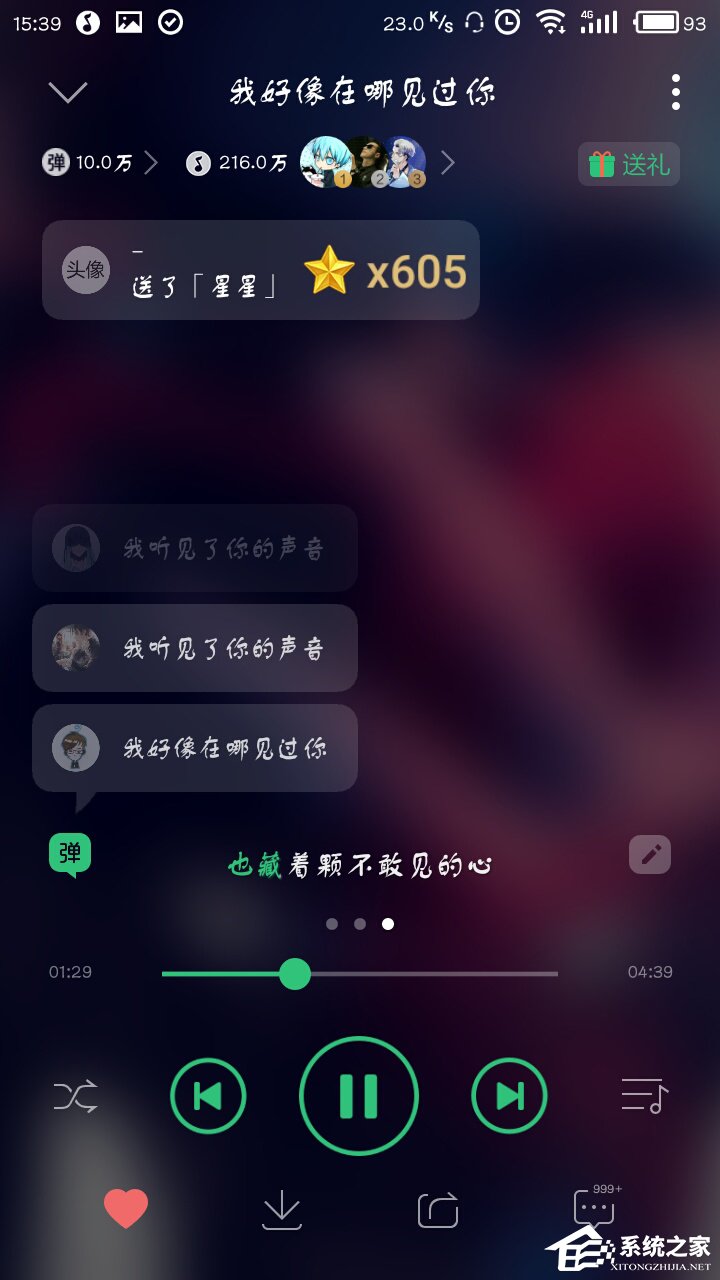Screen dimensions: 720x1280
Task: Open comments via the 999+ bubble icon
Action: tap(592, 1209)
